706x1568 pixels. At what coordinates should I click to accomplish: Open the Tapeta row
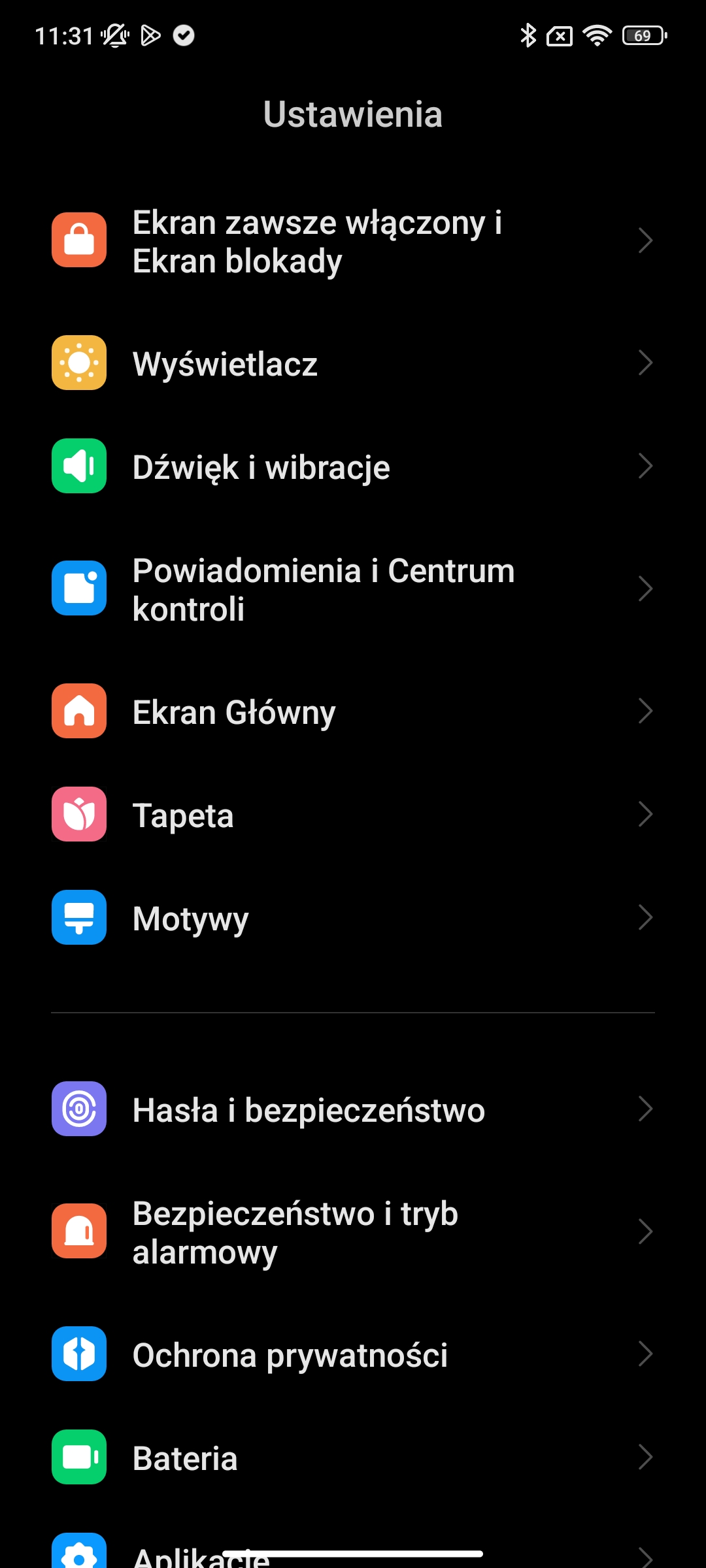point(353,815)
